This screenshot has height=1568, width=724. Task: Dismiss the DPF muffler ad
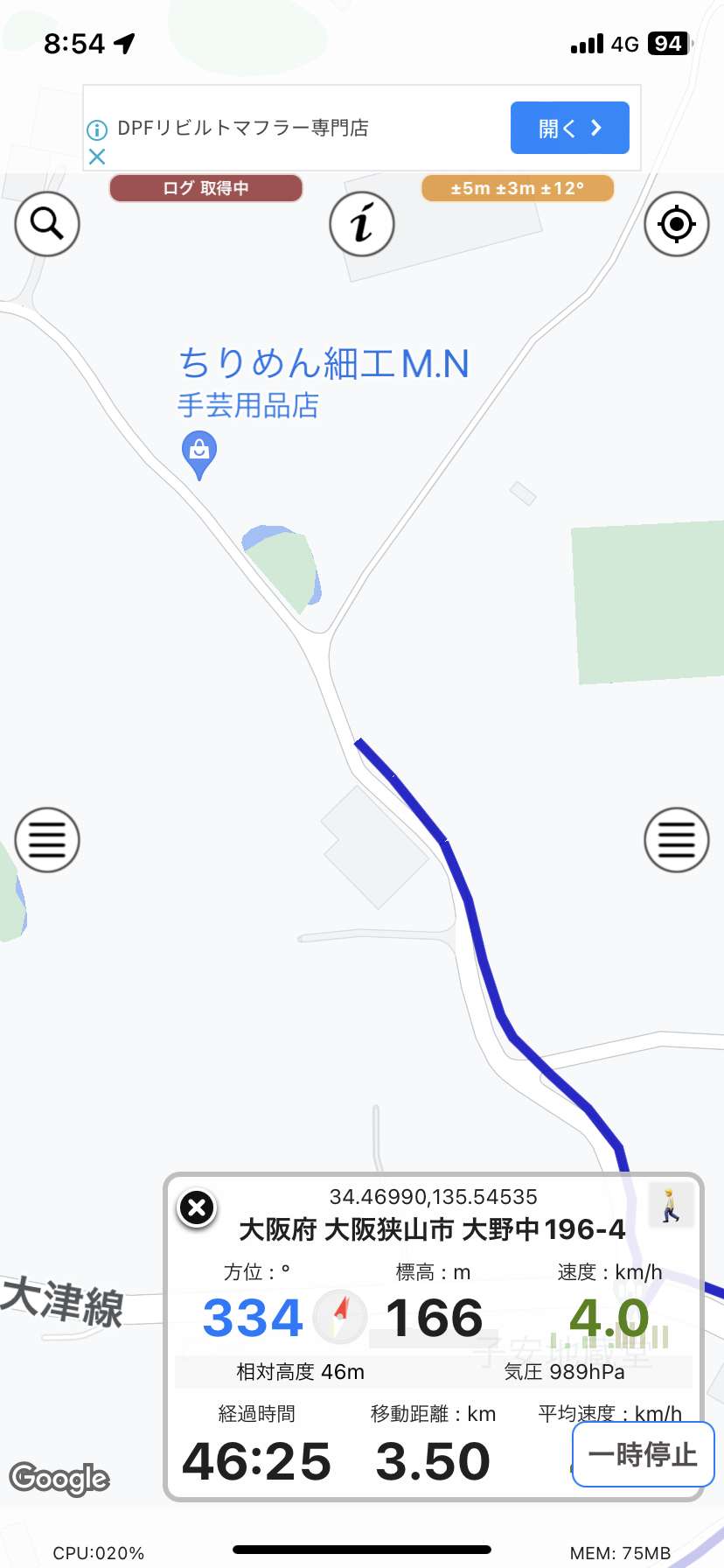coord(97,157)
